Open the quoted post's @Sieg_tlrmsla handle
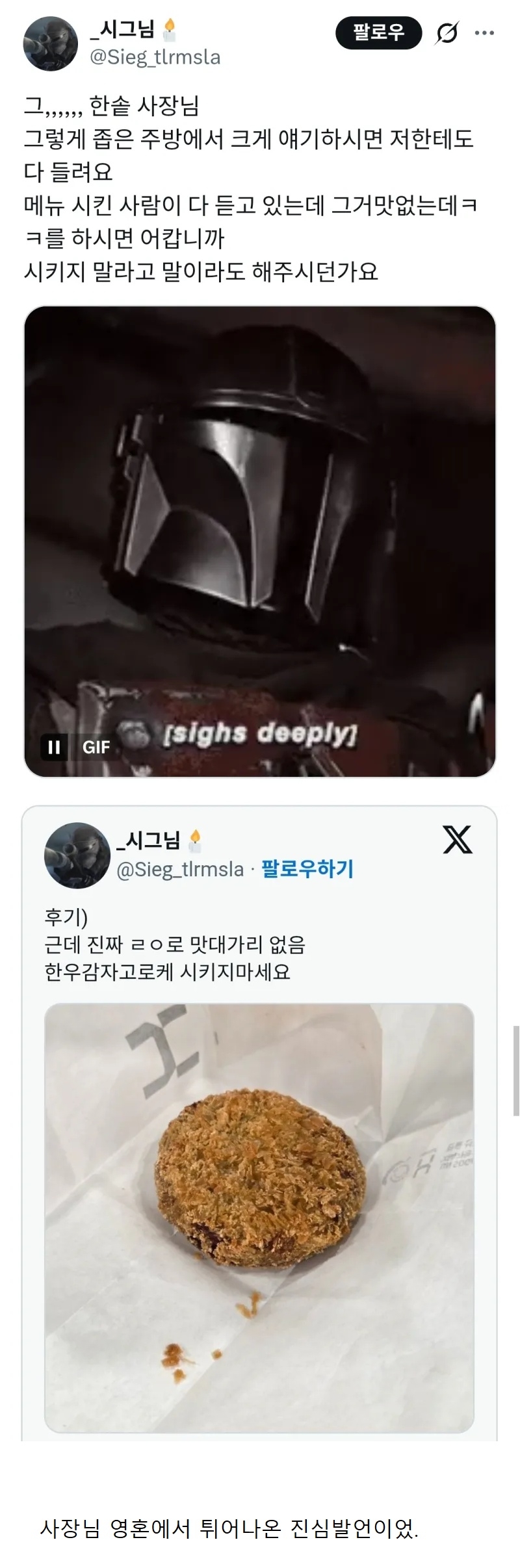Screen dimensions: 520x1568 tap(180, 869)
